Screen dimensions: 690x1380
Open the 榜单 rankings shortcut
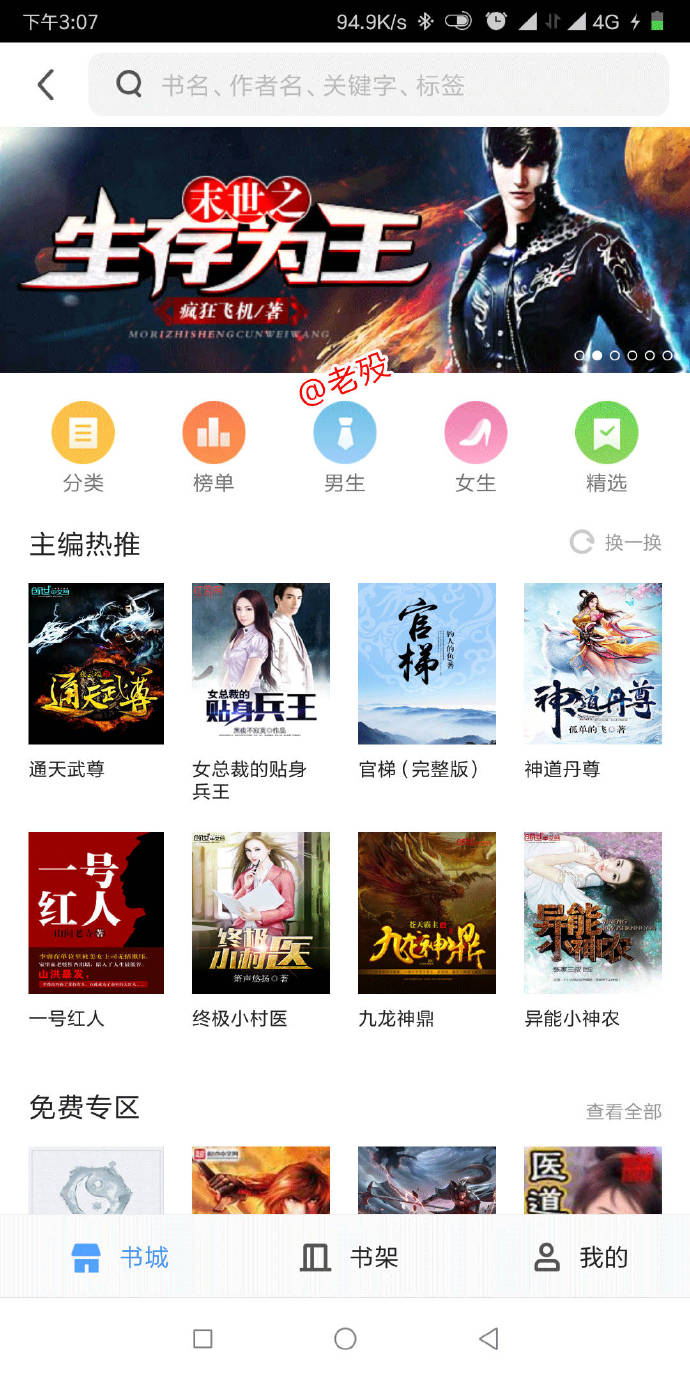pos(213,447)
